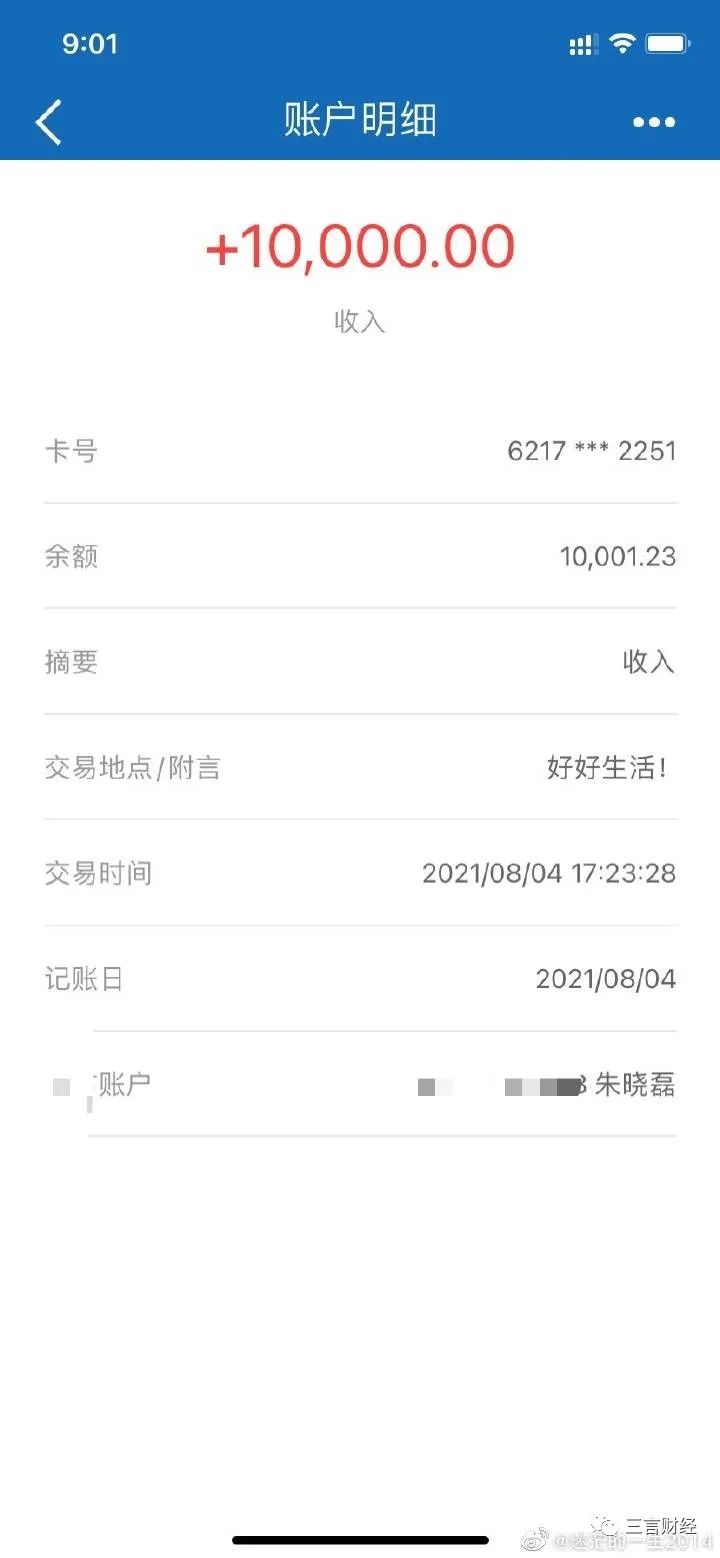Expand the 交易时间 transaction time row

(x=360, y=873)
